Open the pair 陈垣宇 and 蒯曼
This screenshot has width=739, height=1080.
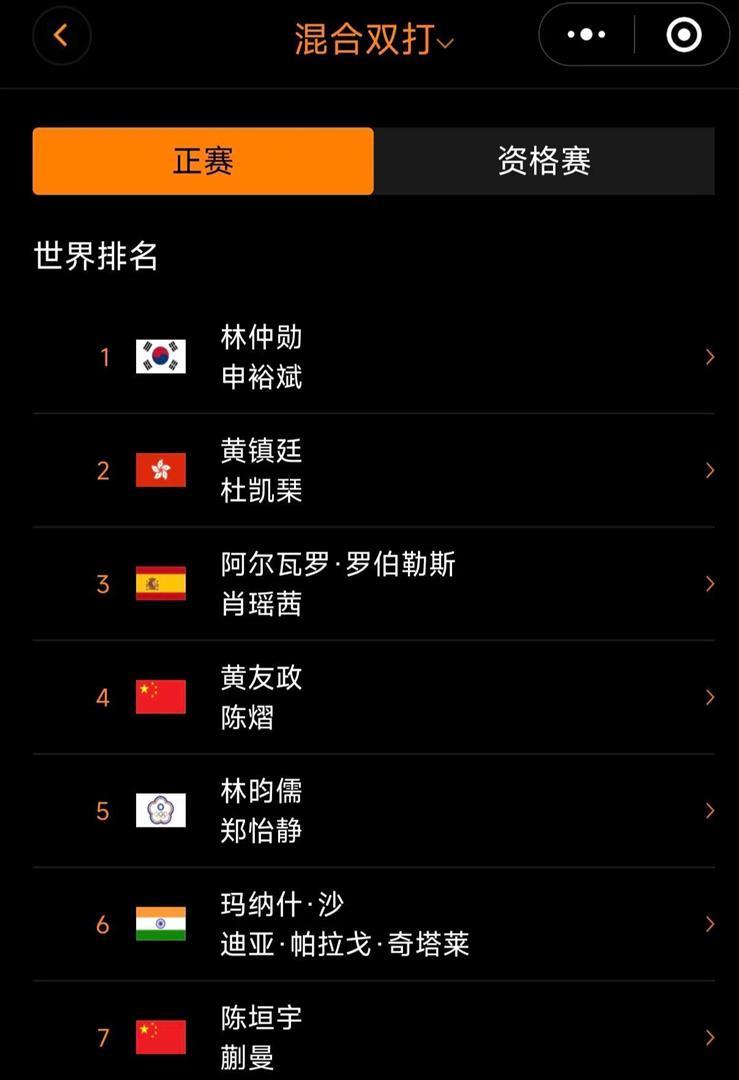tap(372, 1037)
